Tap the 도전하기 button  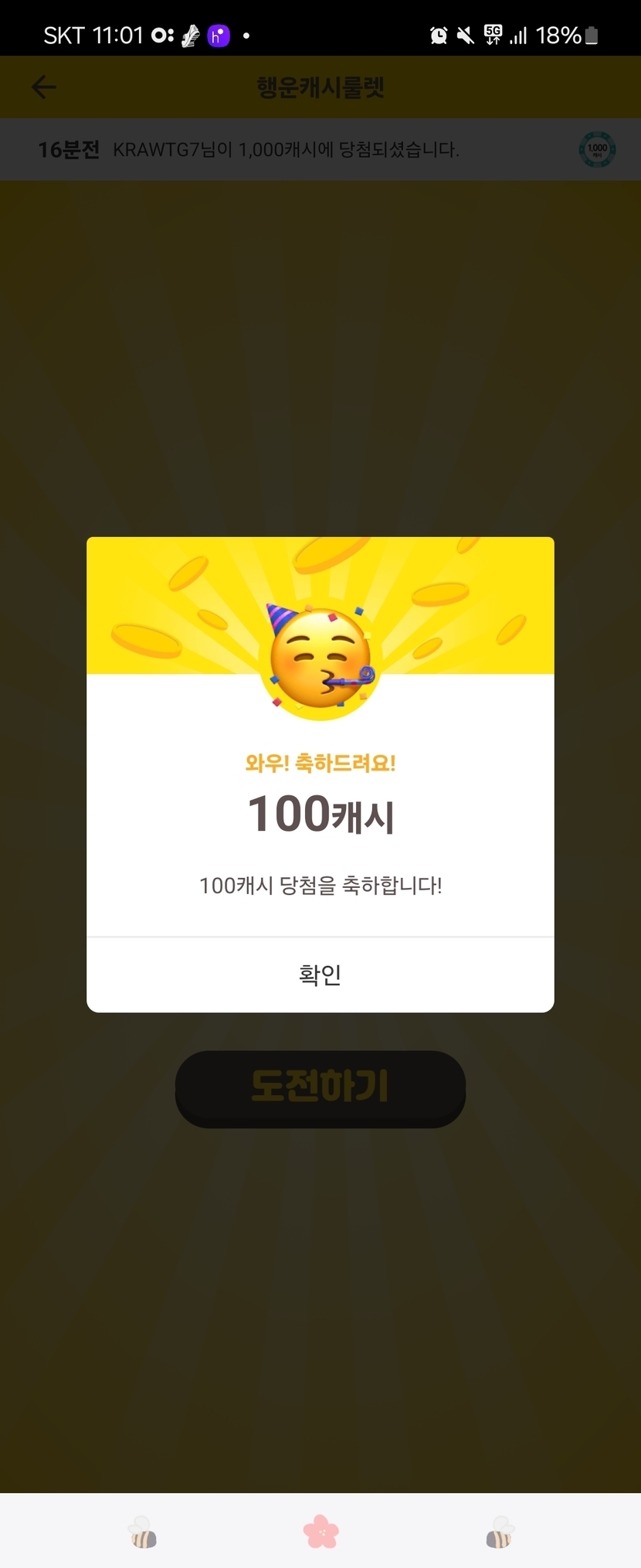320,1087
